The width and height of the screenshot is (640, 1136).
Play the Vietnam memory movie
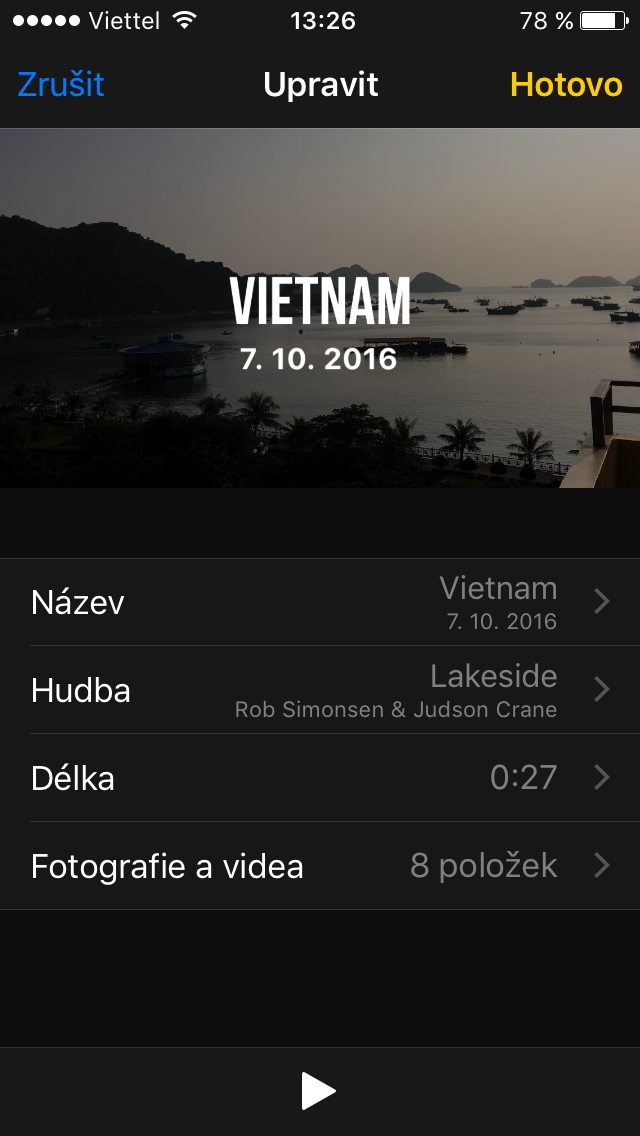(x=318, y=1091)
